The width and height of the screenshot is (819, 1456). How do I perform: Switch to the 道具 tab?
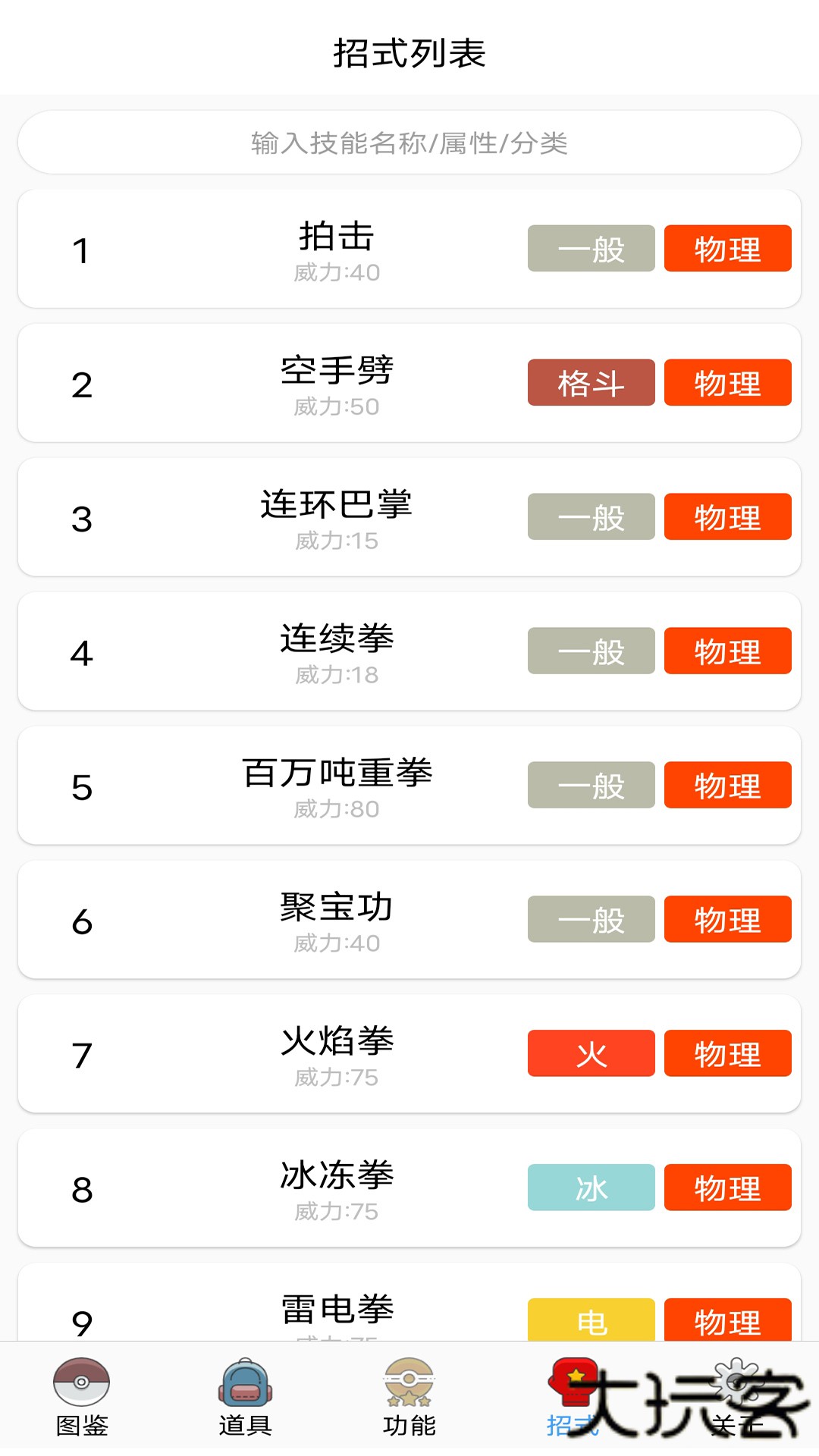245,1397
